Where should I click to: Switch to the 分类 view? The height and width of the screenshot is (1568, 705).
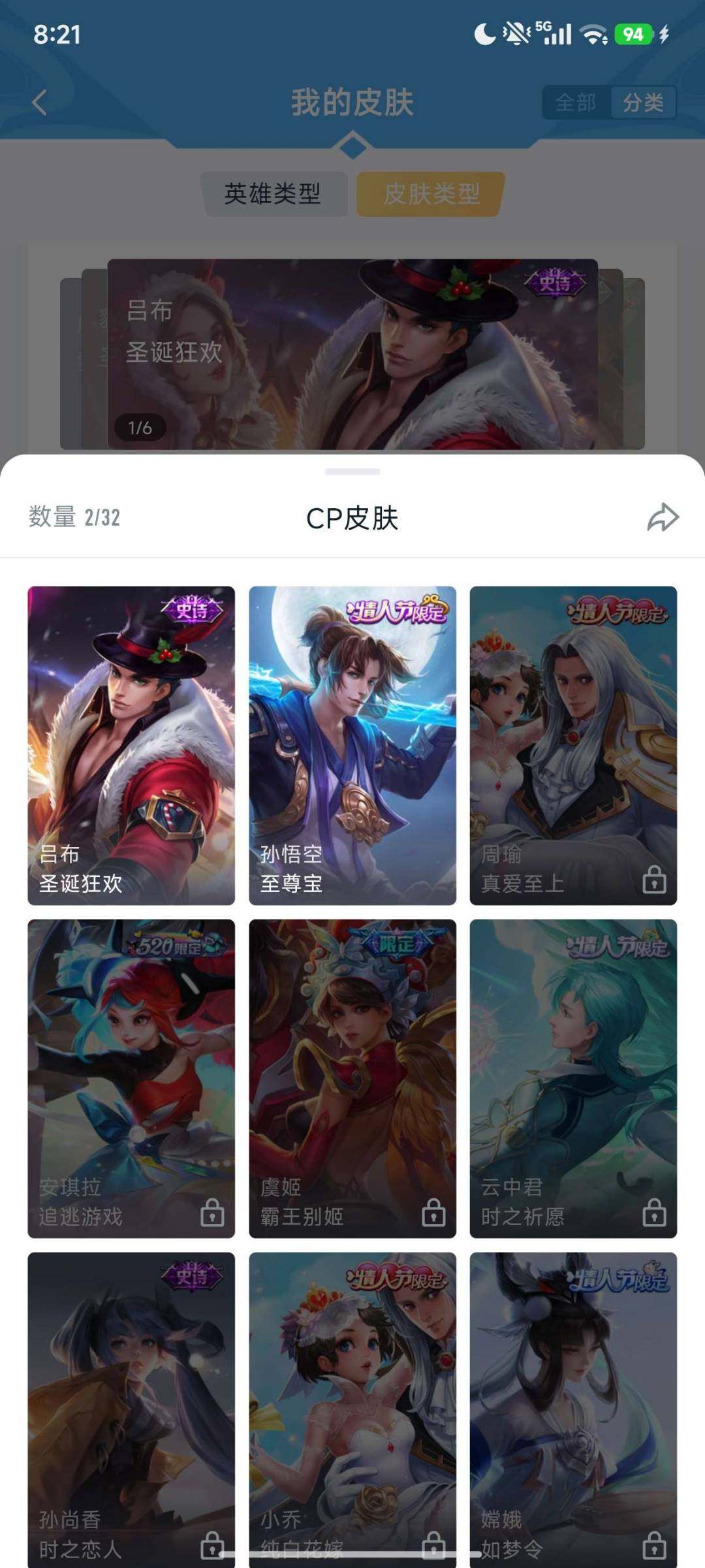coord(643,103)
